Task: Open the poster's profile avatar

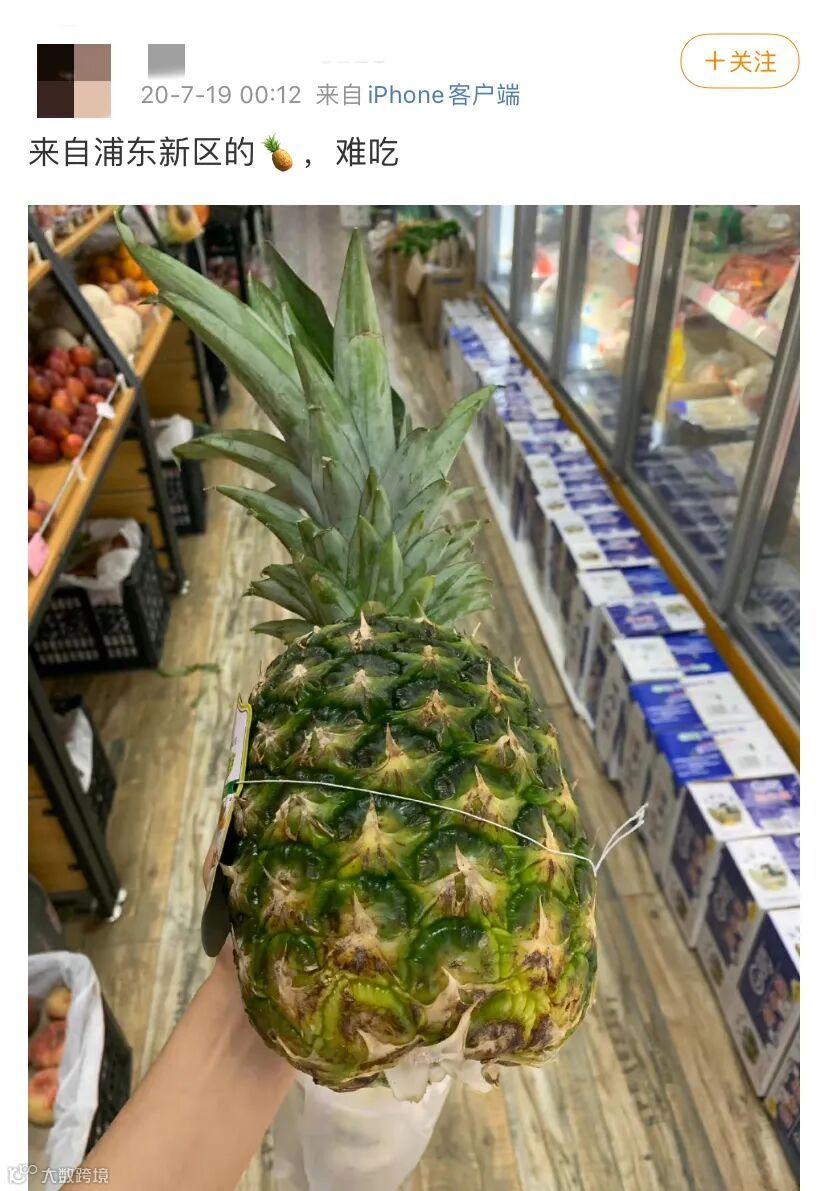Action: click(74, 81)
